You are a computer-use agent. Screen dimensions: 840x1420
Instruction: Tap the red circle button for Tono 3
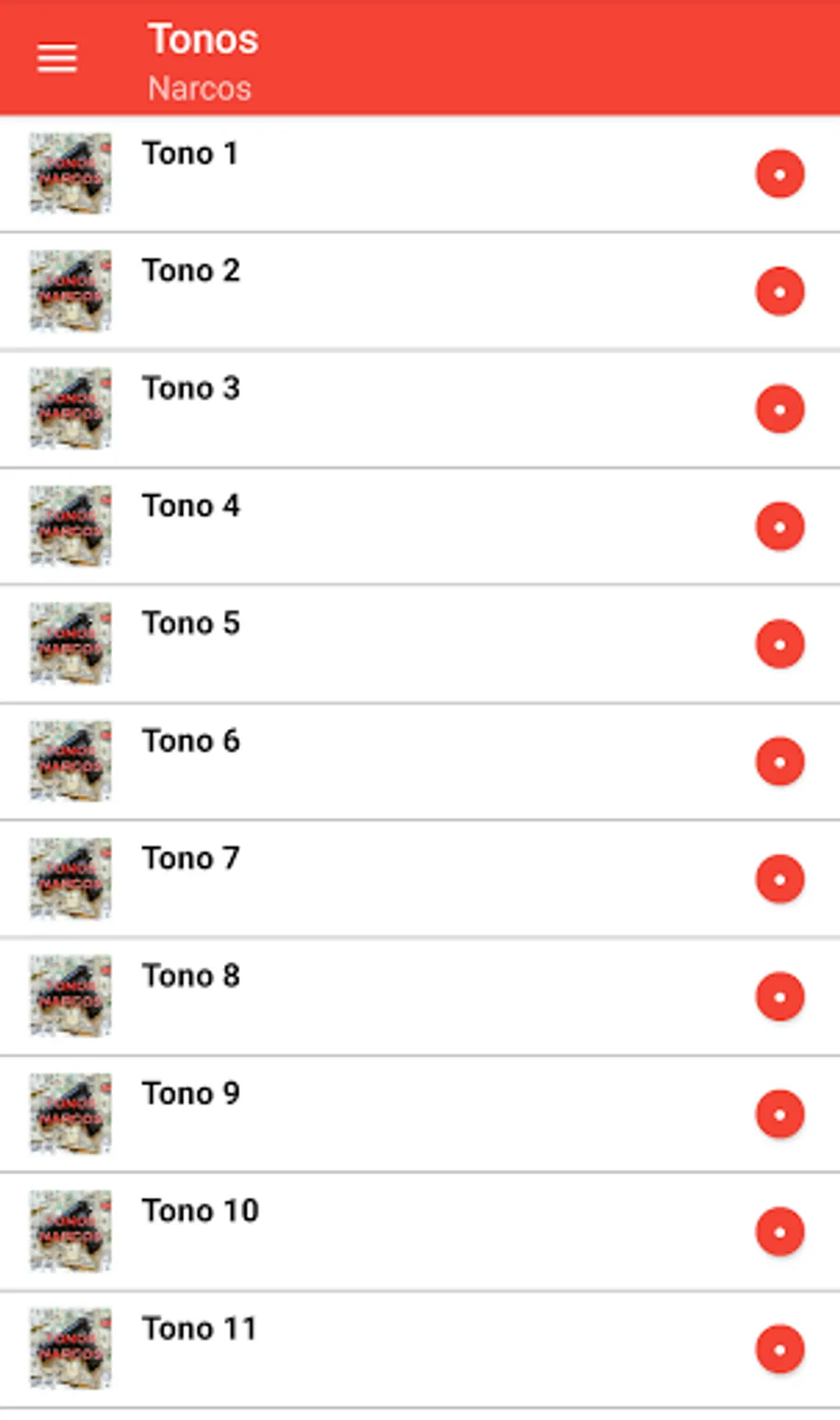coord(779,409)
